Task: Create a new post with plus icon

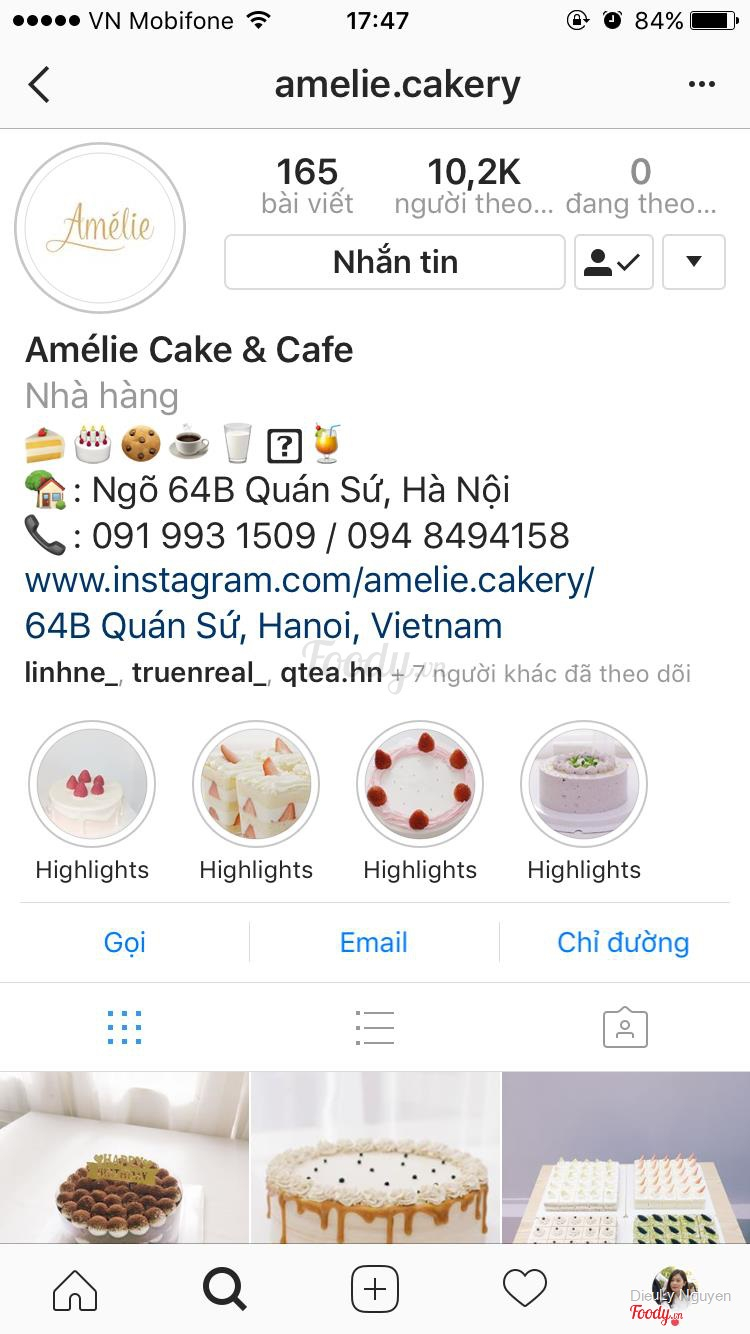Action: pos(375,1289)
